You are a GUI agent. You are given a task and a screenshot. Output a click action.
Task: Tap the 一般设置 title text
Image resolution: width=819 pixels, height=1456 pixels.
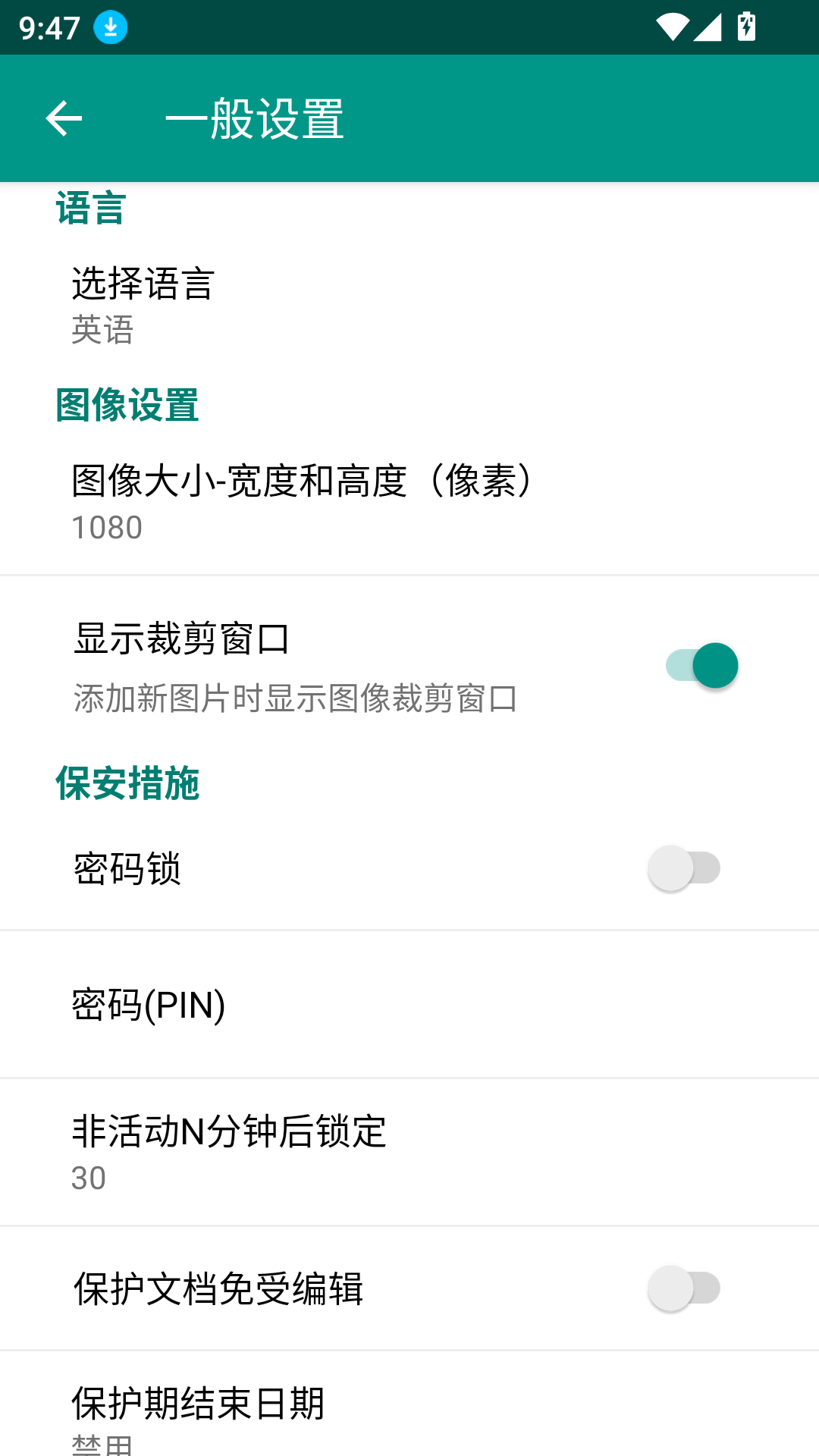[255, 118]
